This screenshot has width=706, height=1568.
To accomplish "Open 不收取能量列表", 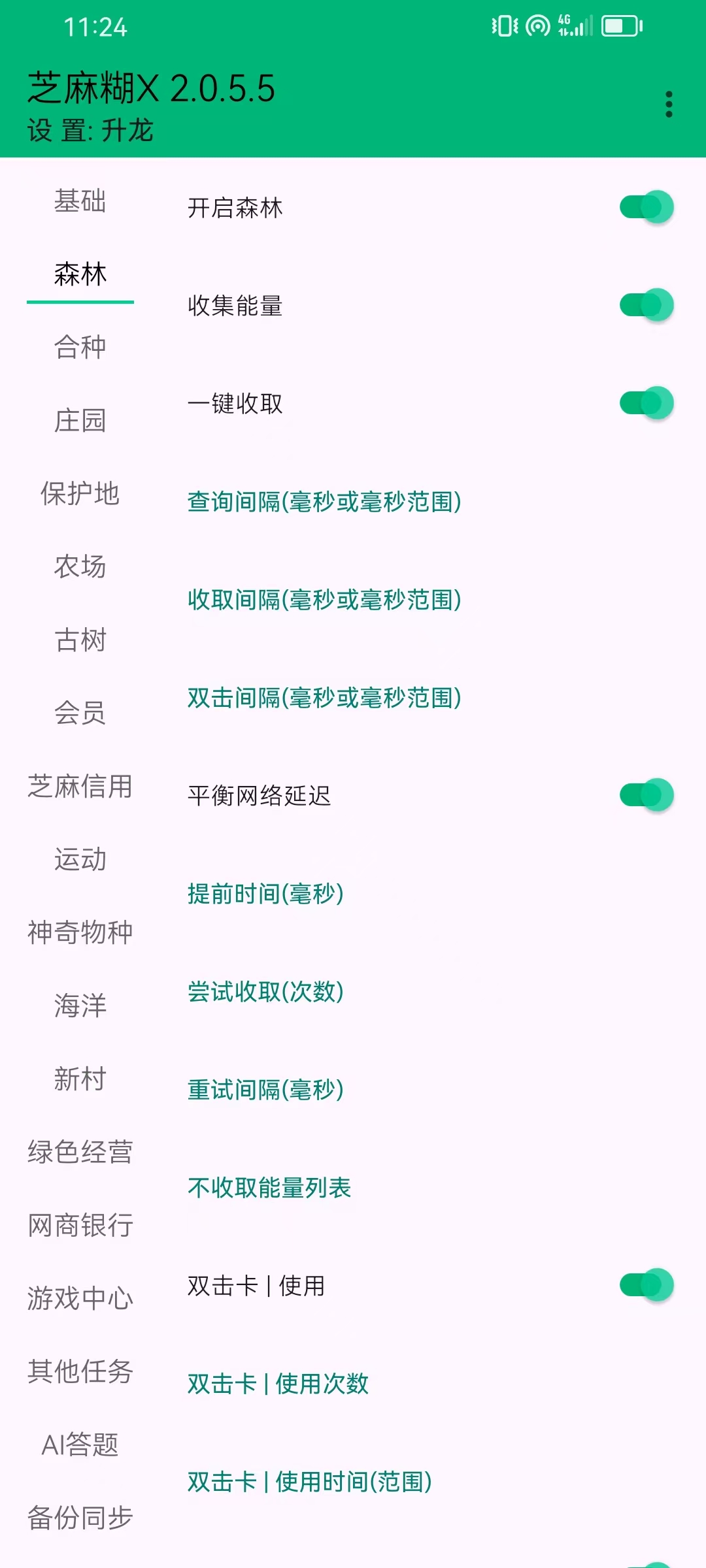I will (x=269, y=1188).
